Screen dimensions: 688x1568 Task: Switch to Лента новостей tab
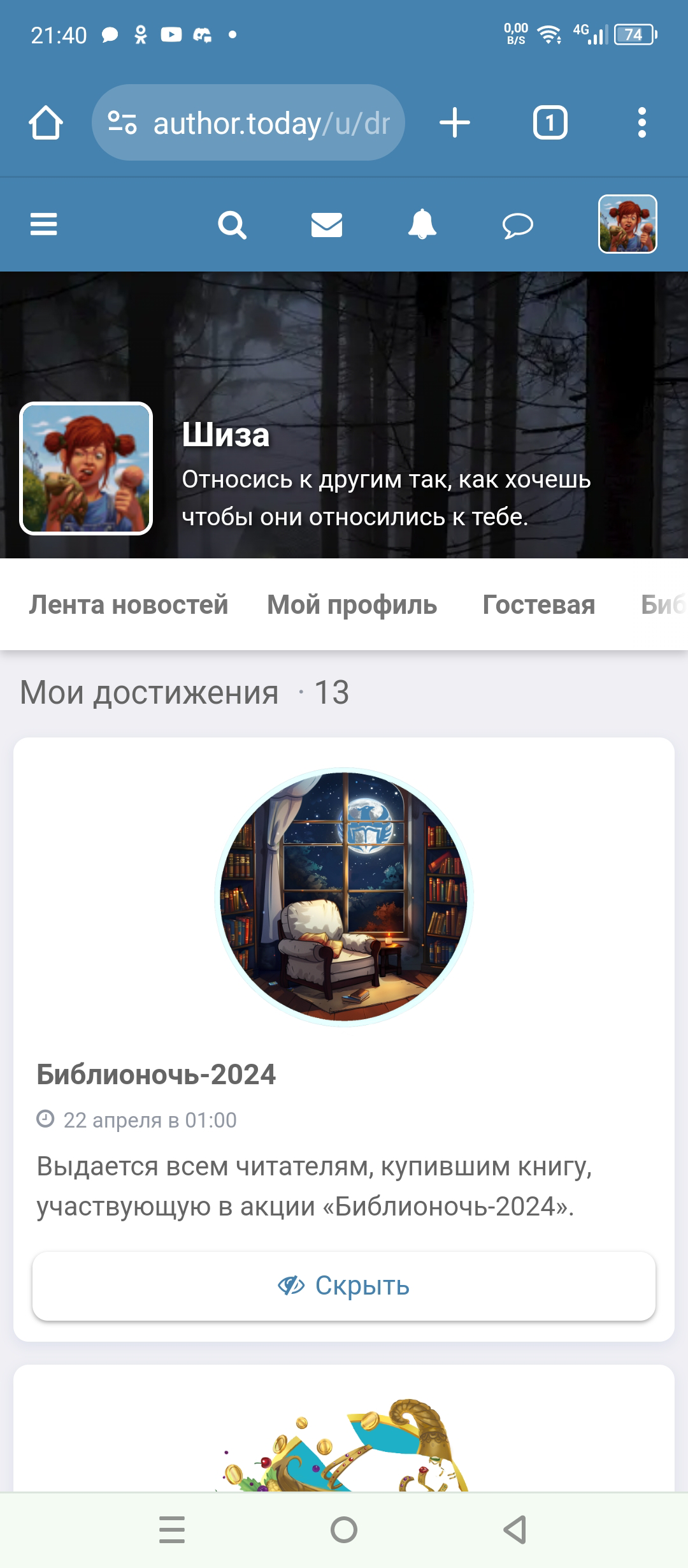(129, 604)
